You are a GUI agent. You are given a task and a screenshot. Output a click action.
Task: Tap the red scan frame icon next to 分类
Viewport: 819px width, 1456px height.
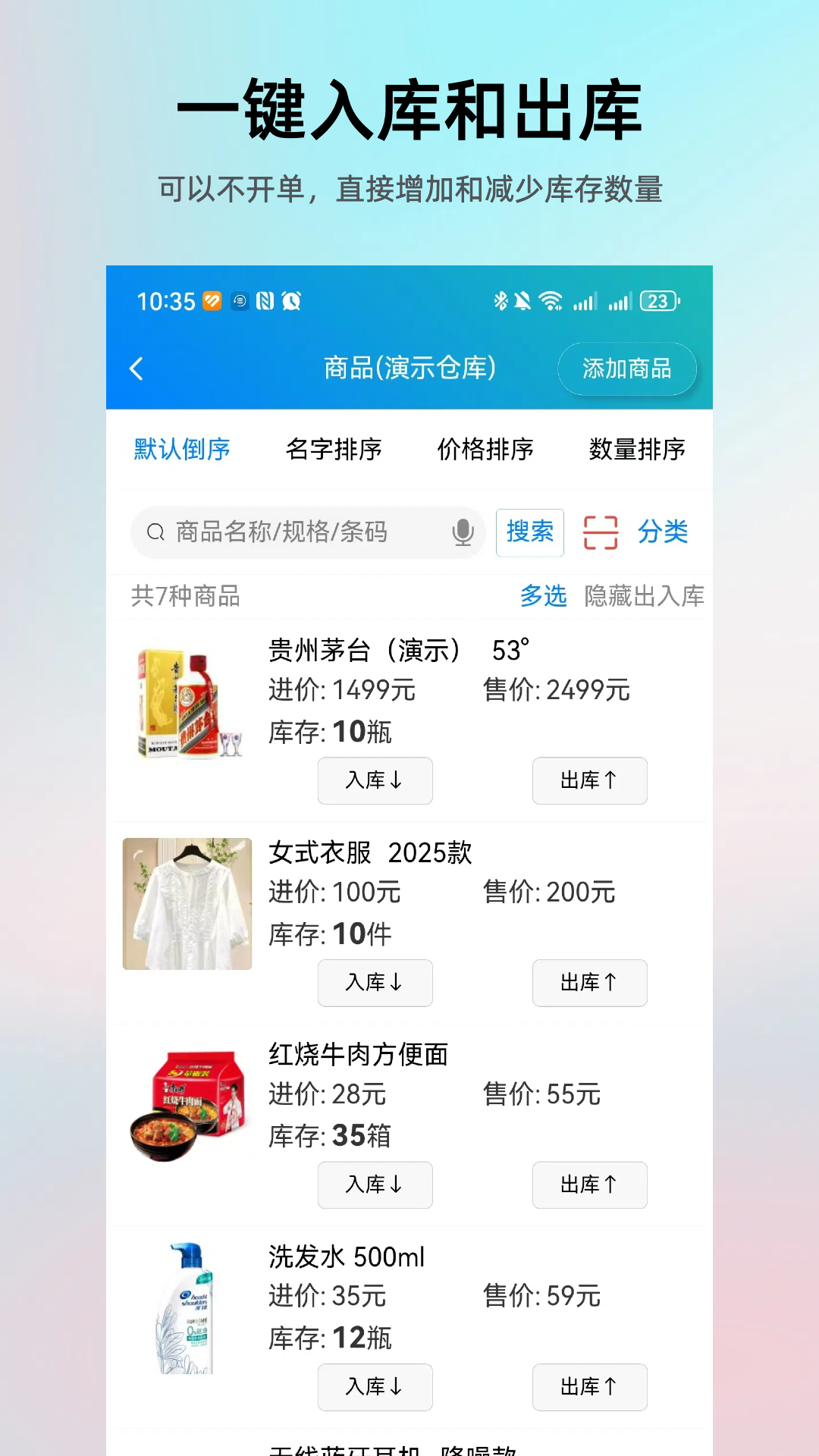click(599, 532)
